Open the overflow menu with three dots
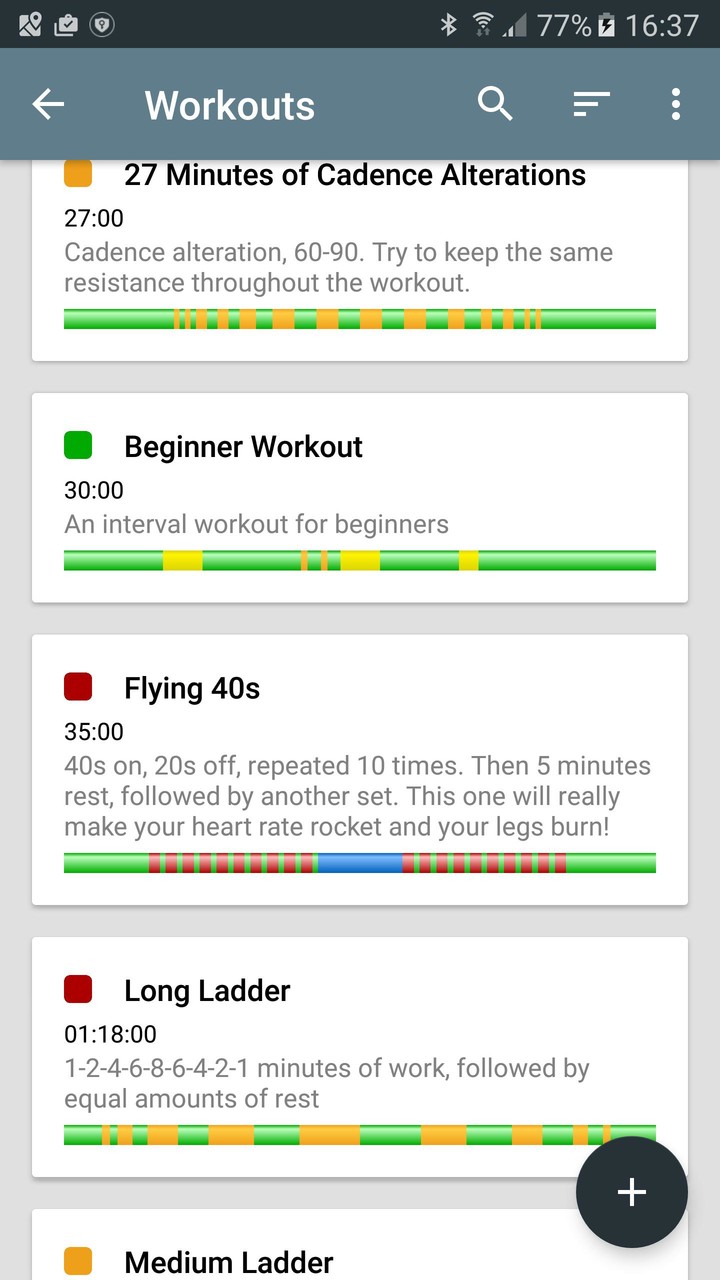Viewport: 720px width, 1280px height. pyautogui.click(x=675, y=103)
